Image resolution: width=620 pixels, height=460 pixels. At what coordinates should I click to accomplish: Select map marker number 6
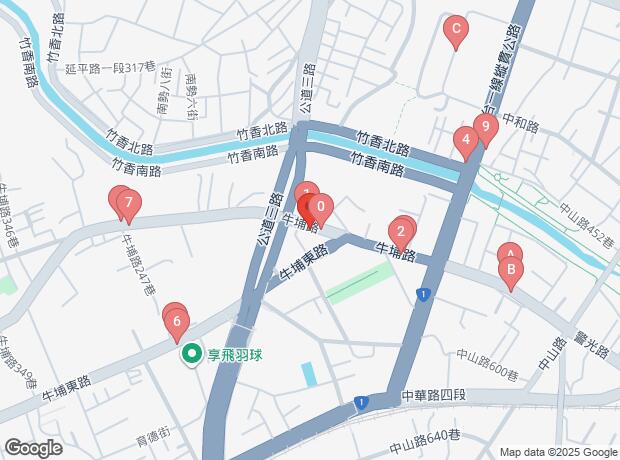[177, 322]
